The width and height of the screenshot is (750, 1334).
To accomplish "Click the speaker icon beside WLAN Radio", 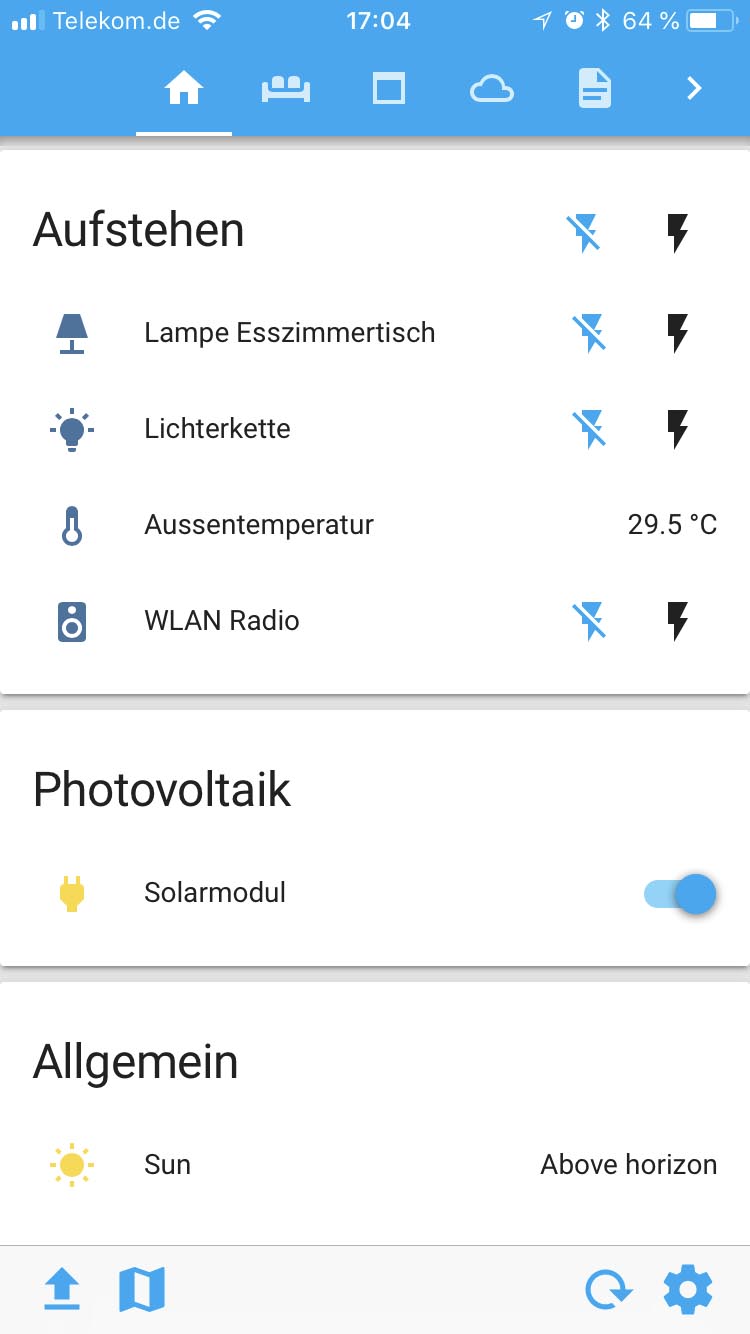I will click(71, 620).
